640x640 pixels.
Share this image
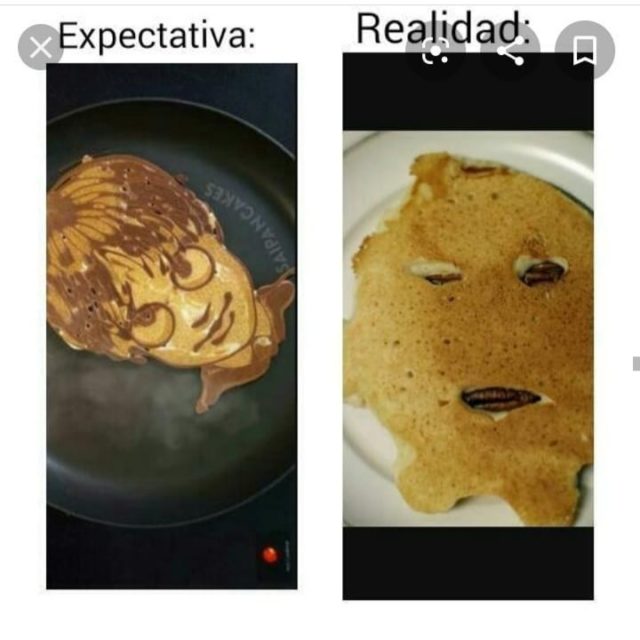(510, 50)
